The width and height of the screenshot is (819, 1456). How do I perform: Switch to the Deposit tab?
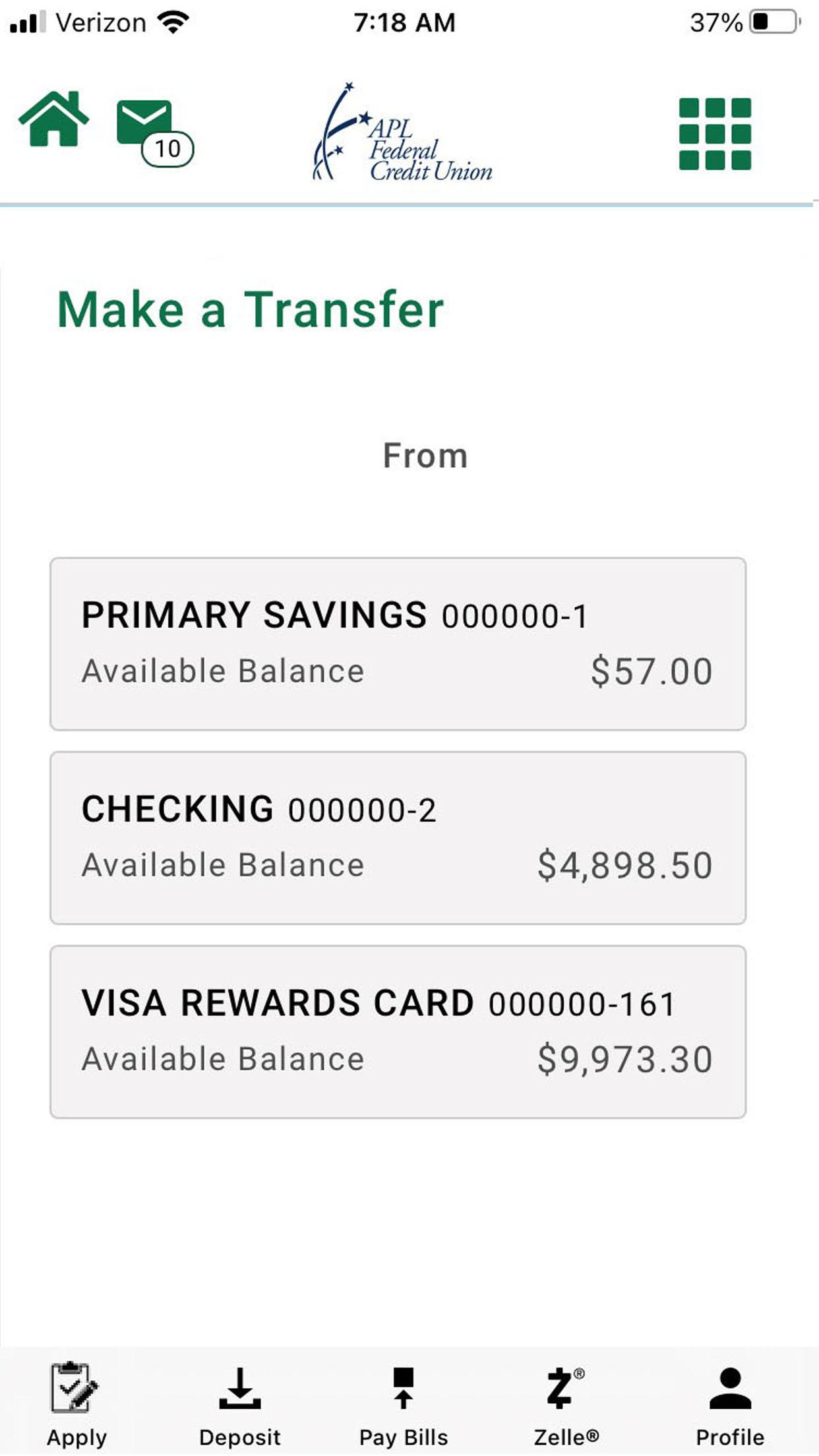pos(240,1405)
